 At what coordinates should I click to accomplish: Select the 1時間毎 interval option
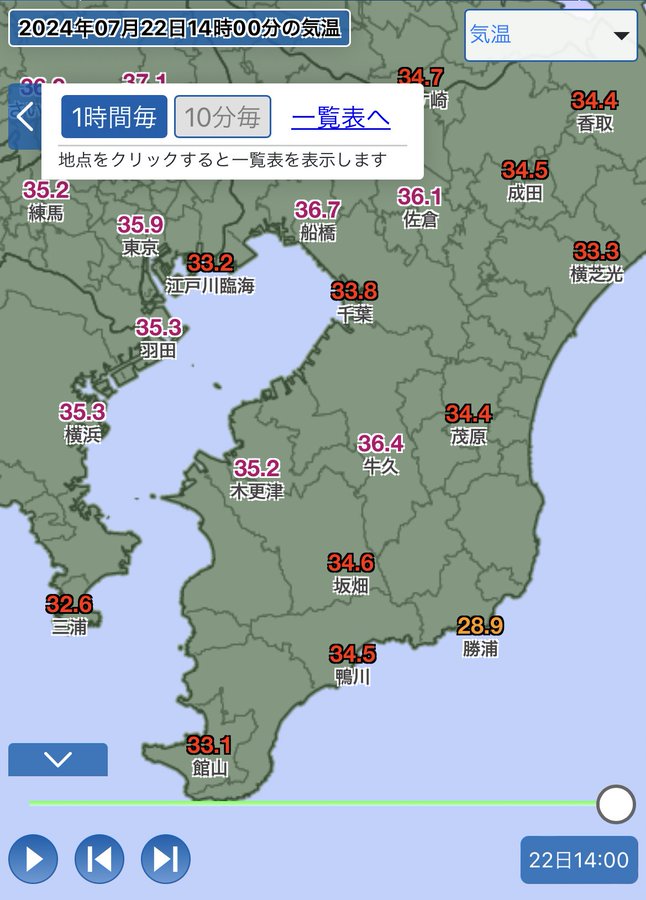coord(114,117)
